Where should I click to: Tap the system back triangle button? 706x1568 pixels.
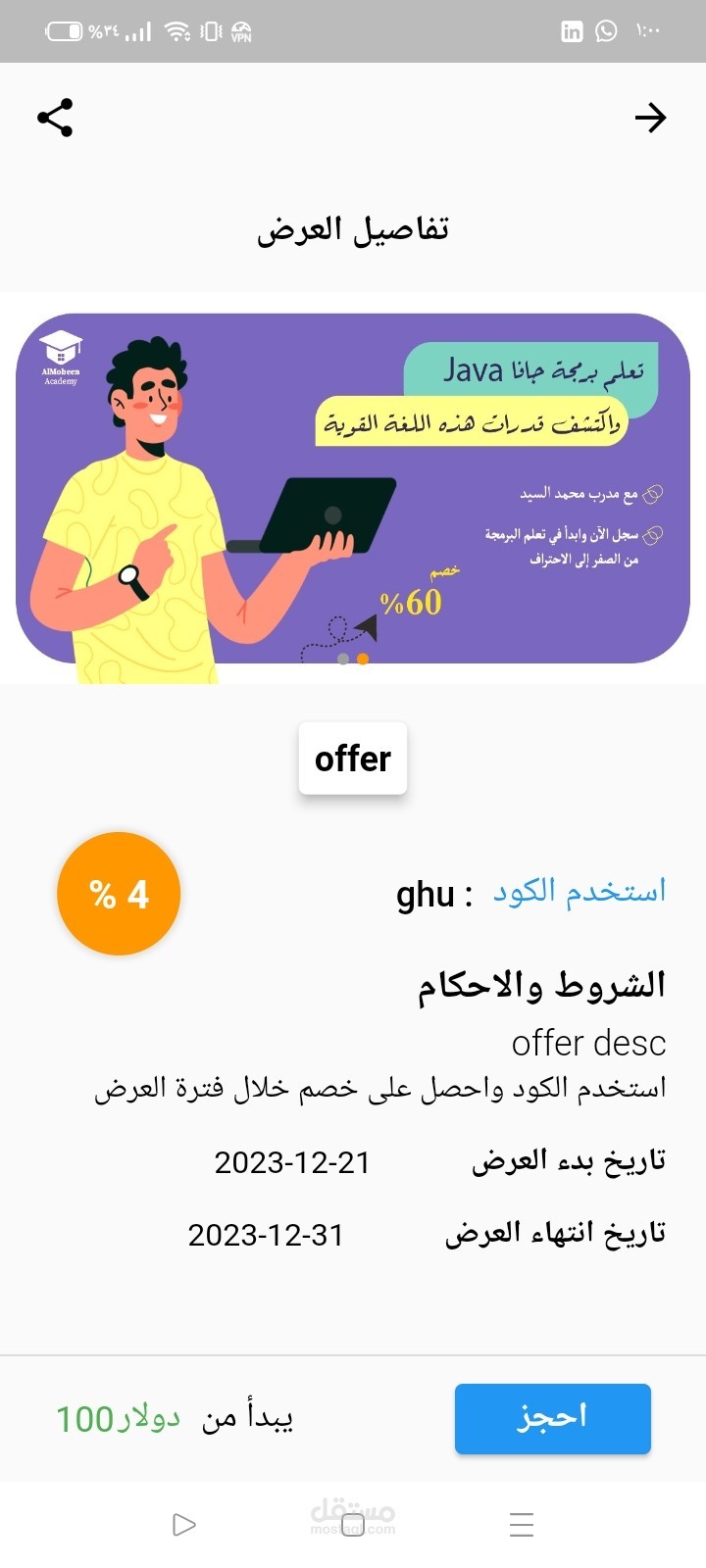click(183, 1524)
